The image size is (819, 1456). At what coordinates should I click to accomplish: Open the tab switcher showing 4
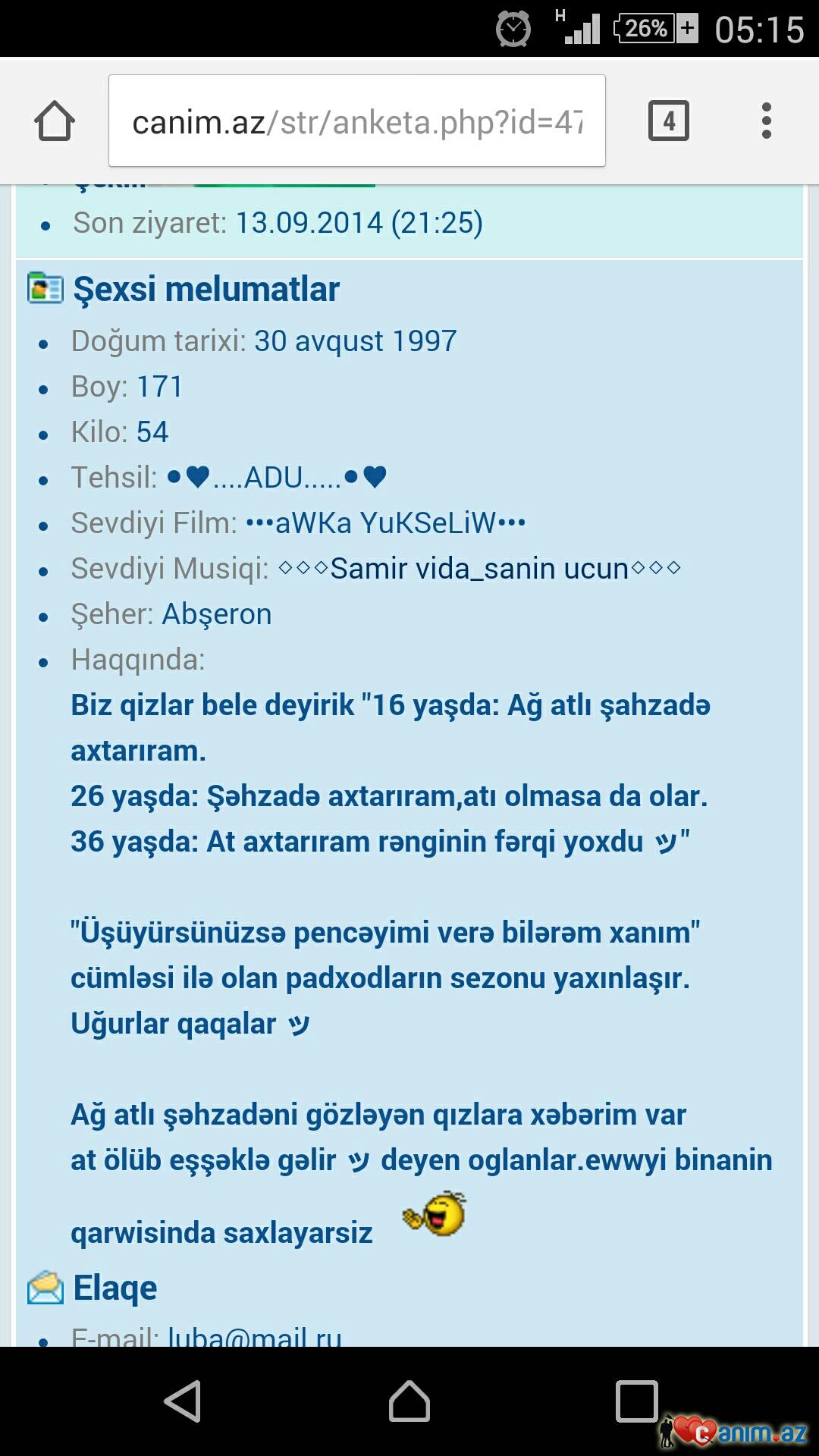click(x=668, y=121)
